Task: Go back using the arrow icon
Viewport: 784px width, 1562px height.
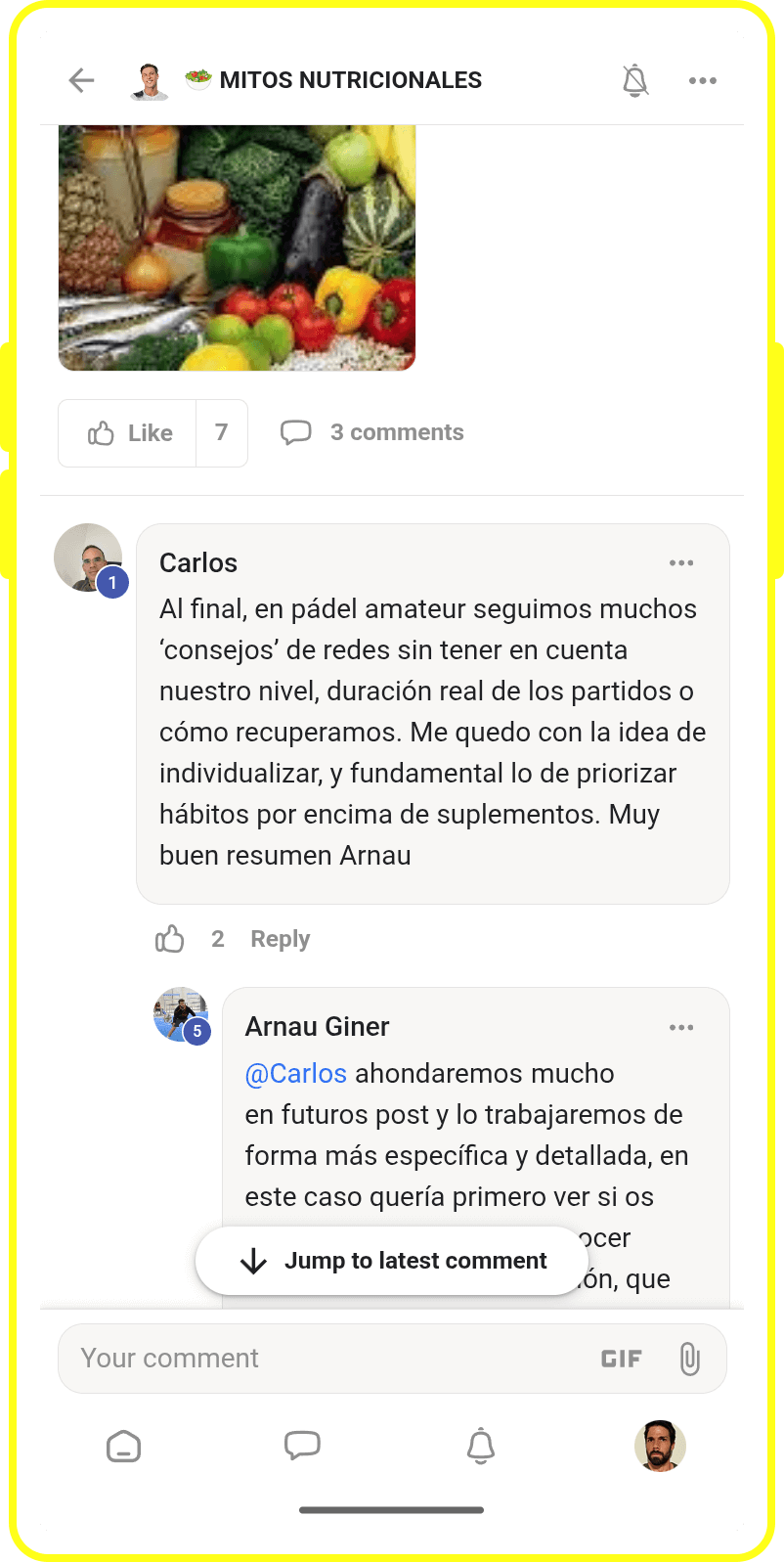Action: pos(81,80)
